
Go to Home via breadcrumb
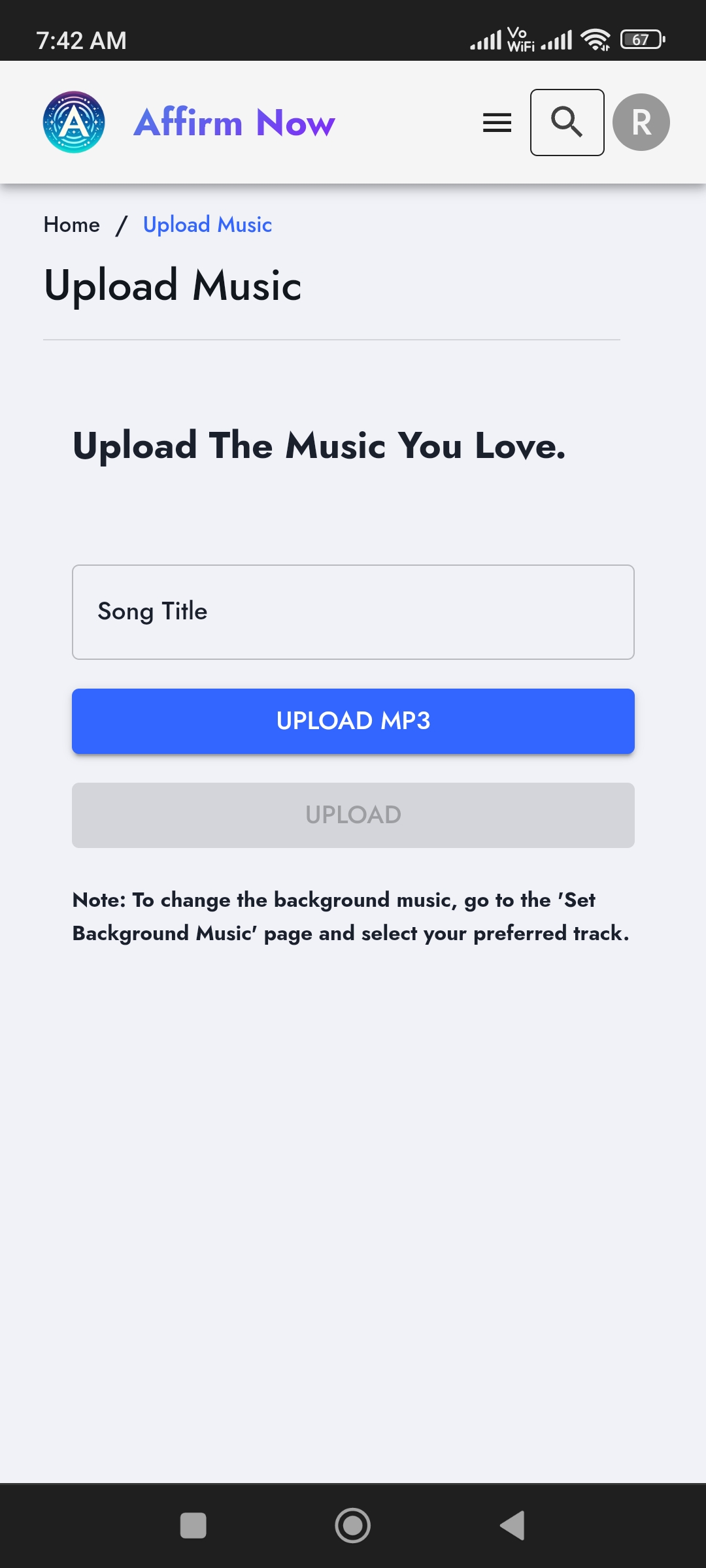[x=72, y=225]
